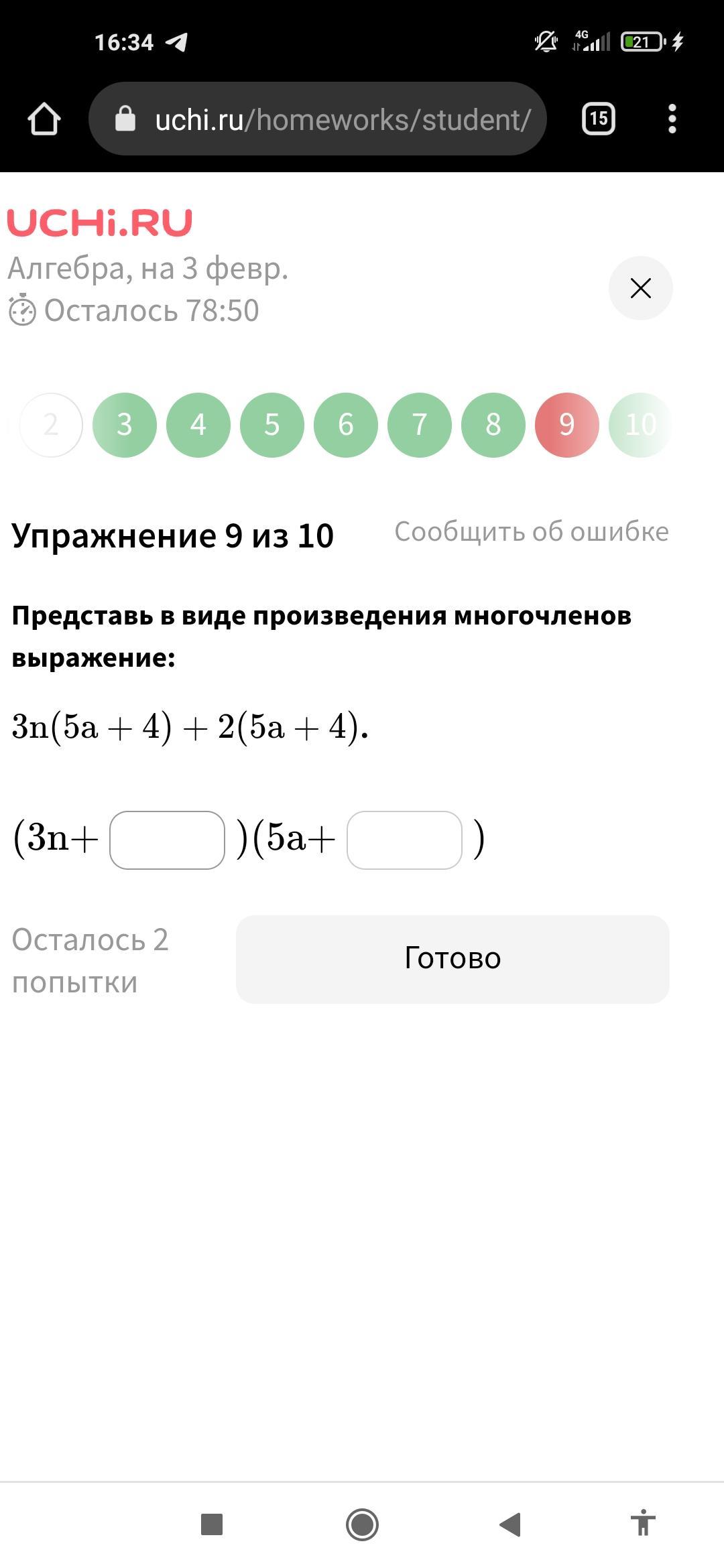Select the red exercise 9 circle
Viewport: 724px width, 1568px height.
click(567, 425)
